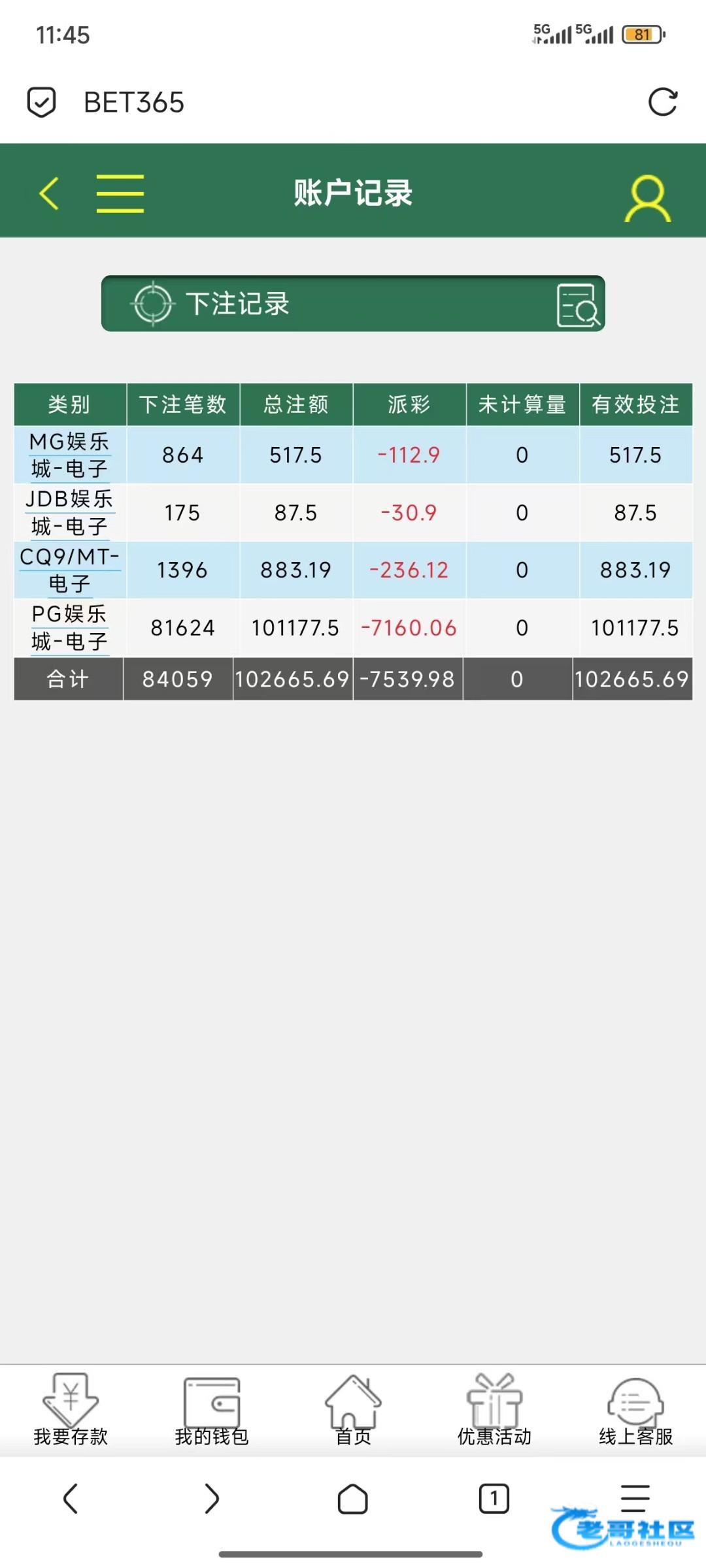Viewport: 706px width, 1568px height.
Task: Switch to 我的钱包 wallet tab
Action: point(212,1409)
